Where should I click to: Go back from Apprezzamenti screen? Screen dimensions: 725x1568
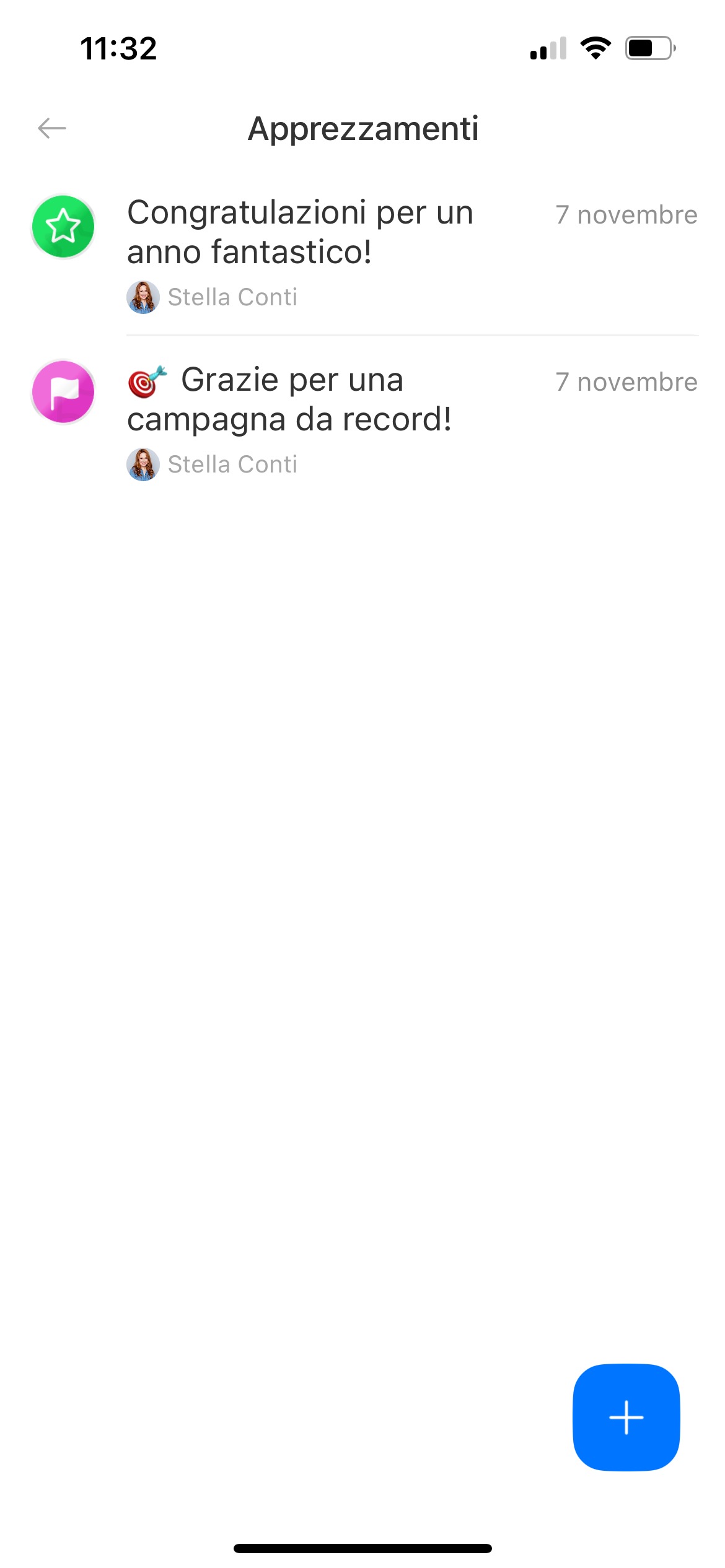pyautogui.click(x=52, y=128)
